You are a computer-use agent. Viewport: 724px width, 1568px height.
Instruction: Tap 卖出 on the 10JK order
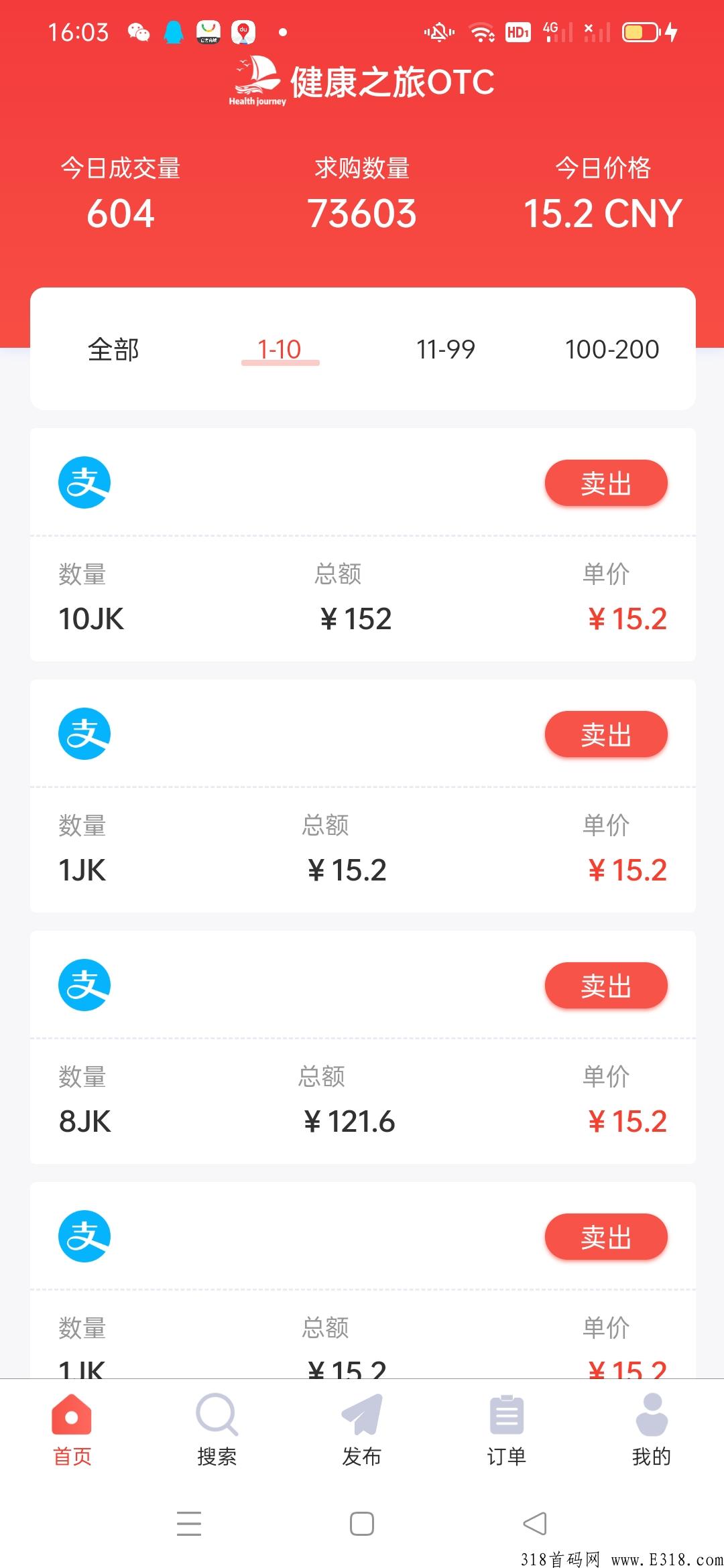(x=606, y=483)
